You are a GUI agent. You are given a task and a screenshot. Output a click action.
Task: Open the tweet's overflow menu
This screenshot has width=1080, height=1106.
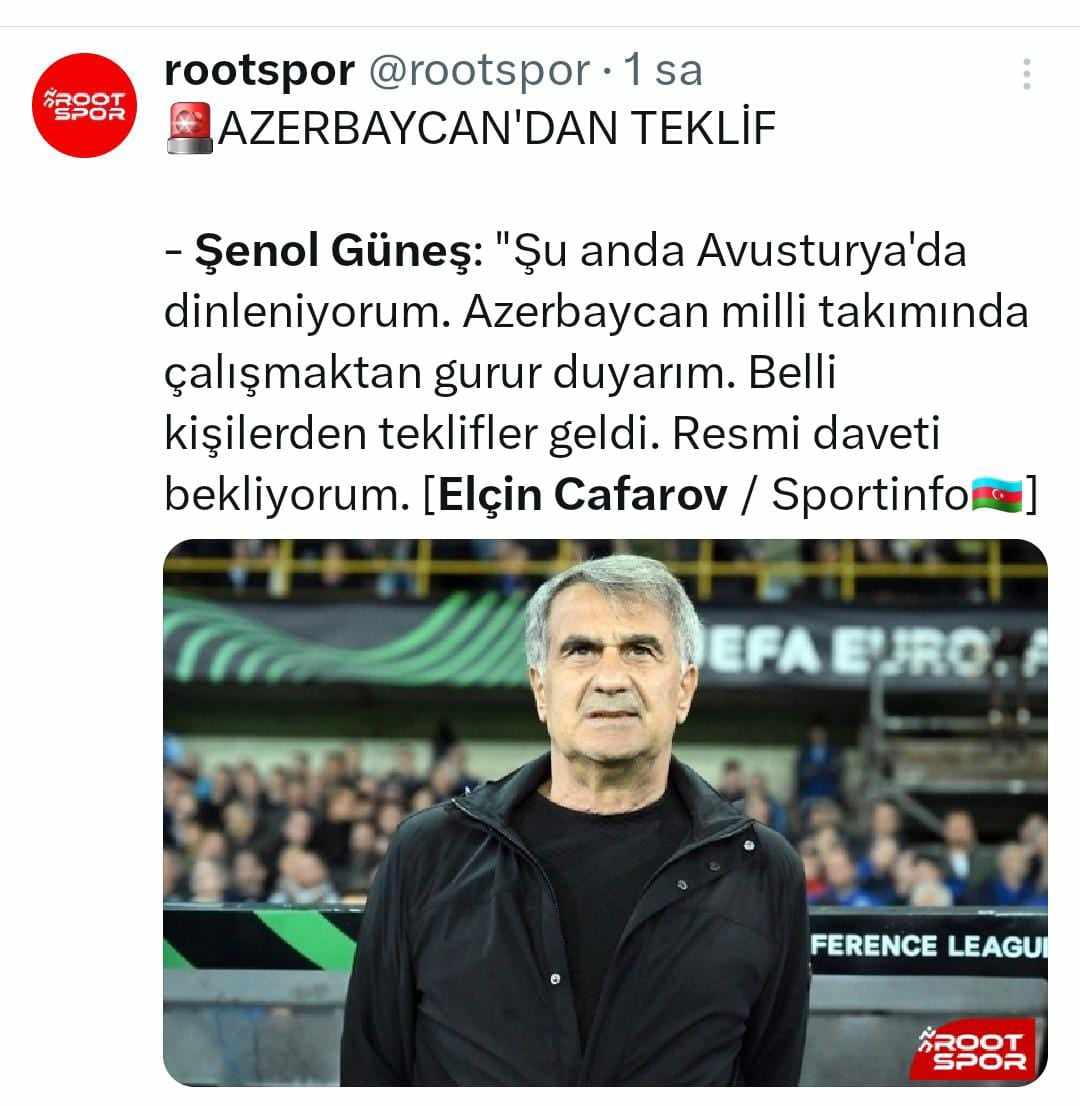tap(1026, 75)
